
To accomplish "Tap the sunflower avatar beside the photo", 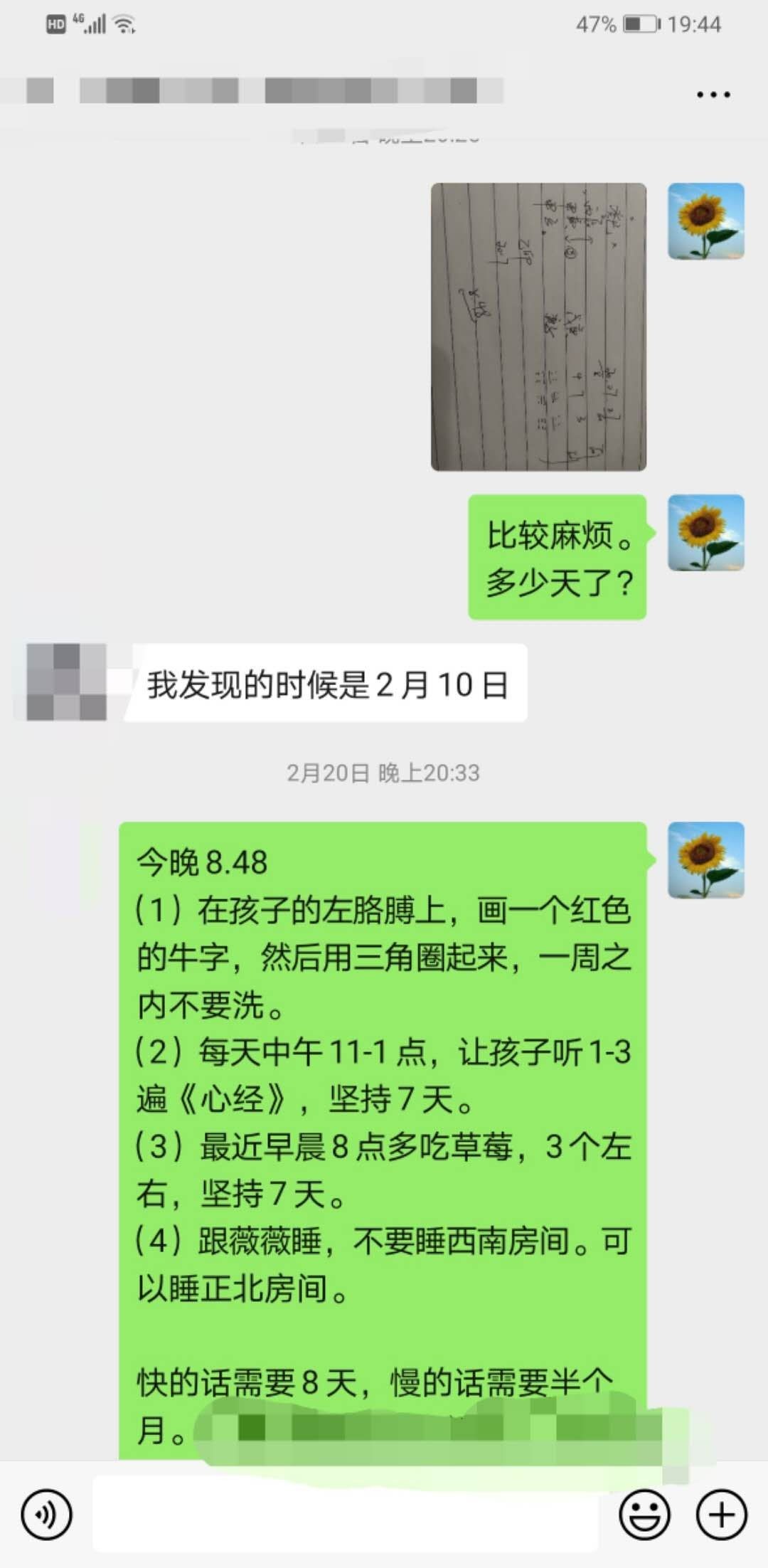I will [x=705, y=221].
